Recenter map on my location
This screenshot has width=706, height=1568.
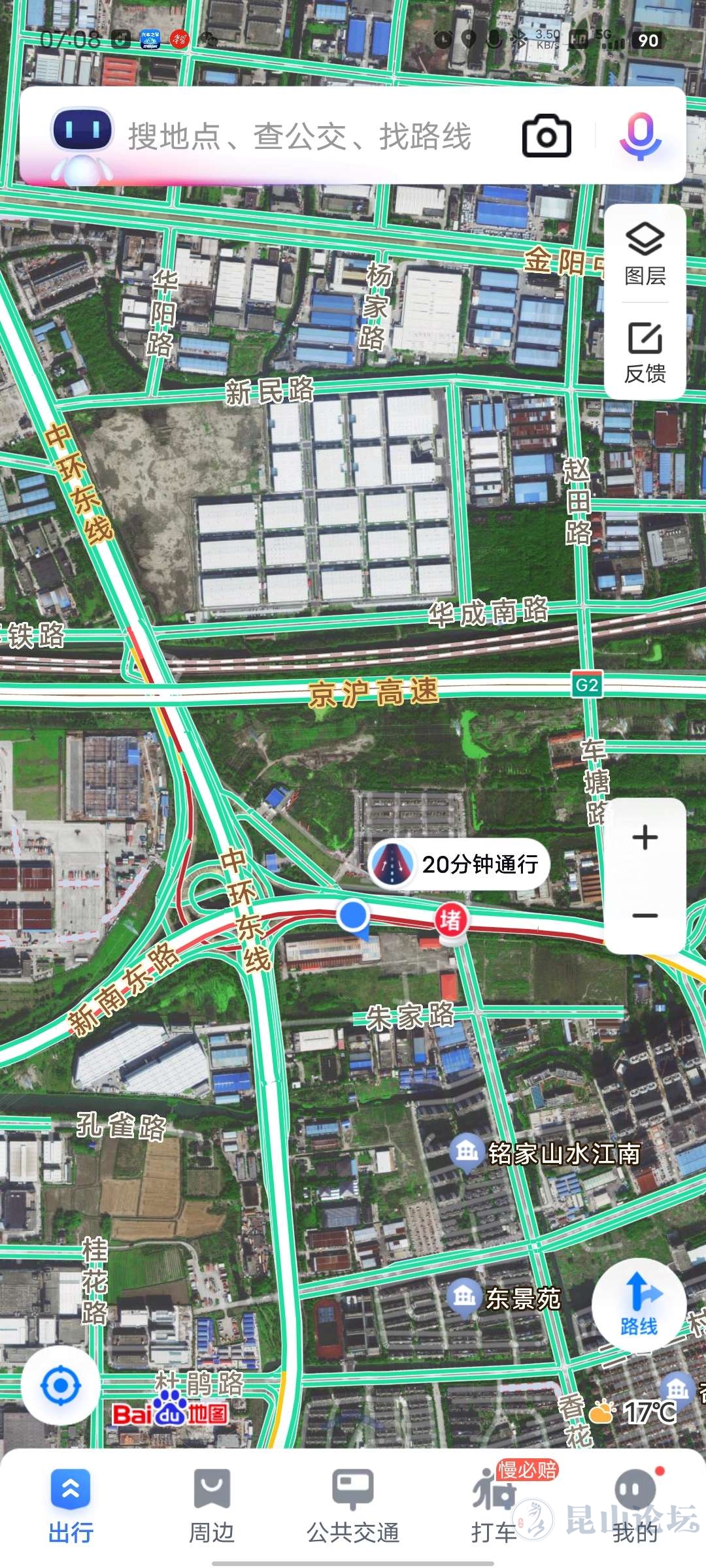pyautogui.click(x=61, y=1385)
